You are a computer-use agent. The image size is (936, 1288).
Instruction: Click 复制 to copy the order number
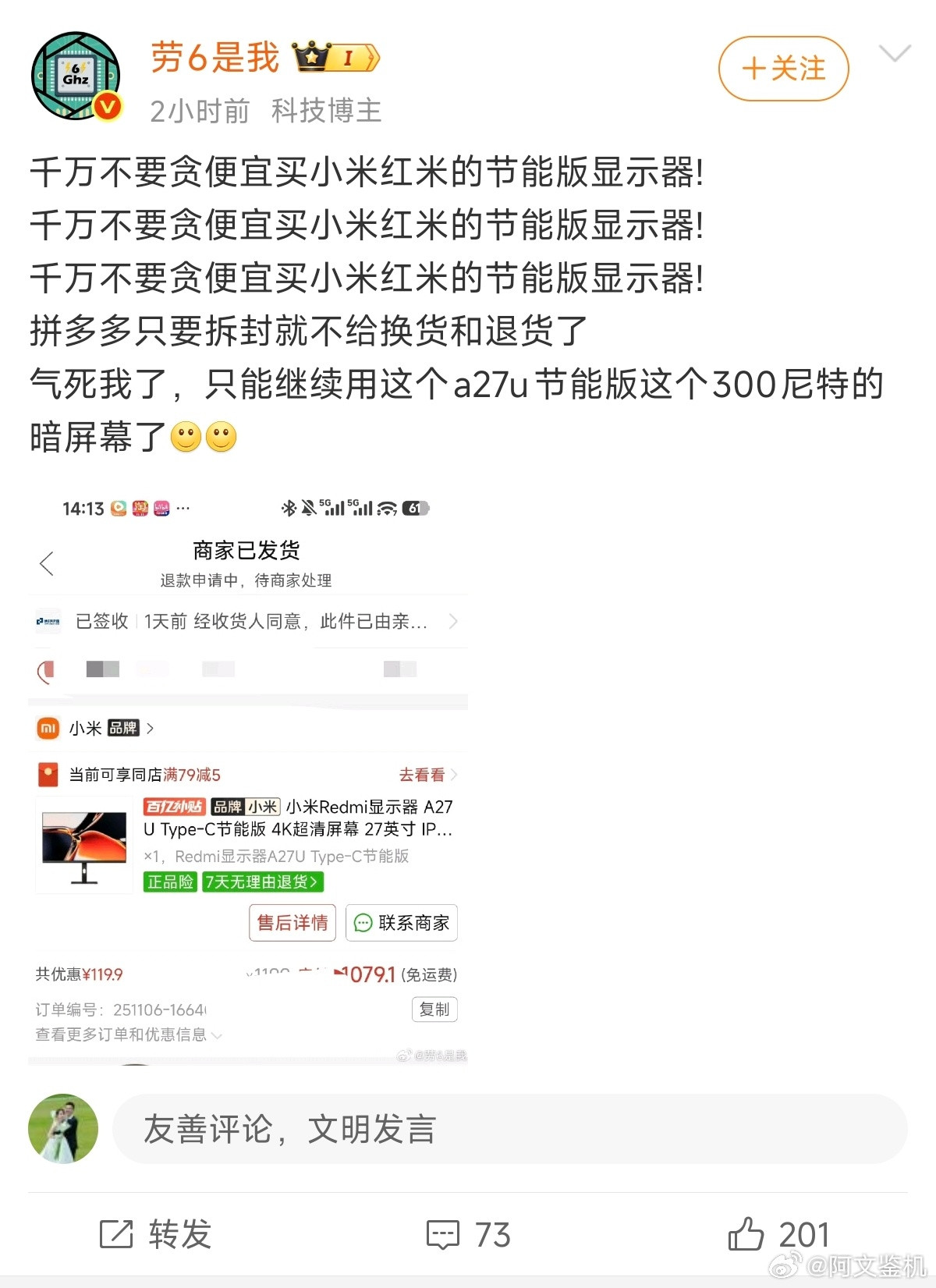[x=434, y=1009]
